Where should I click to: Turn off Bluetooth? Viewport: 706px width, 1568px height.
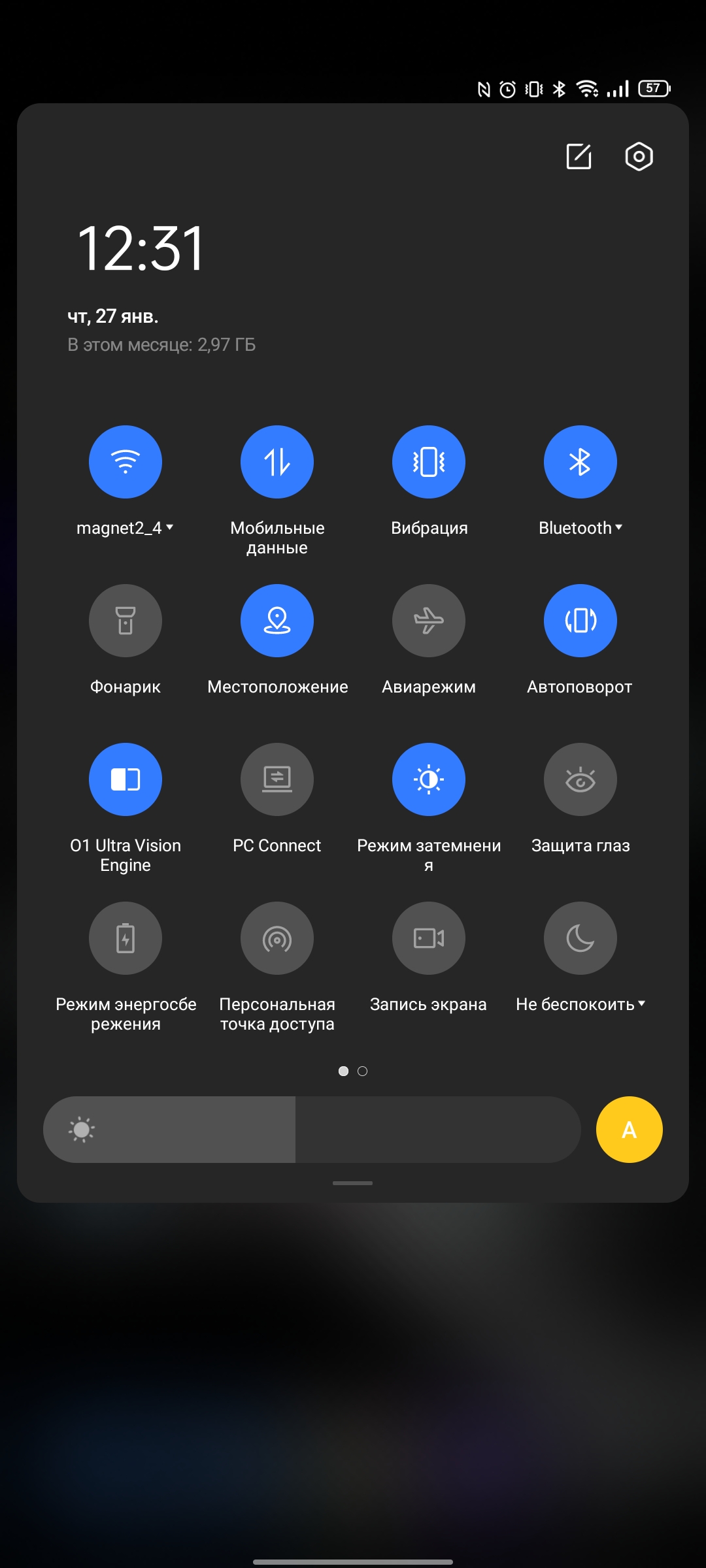[x=580, y=462]
